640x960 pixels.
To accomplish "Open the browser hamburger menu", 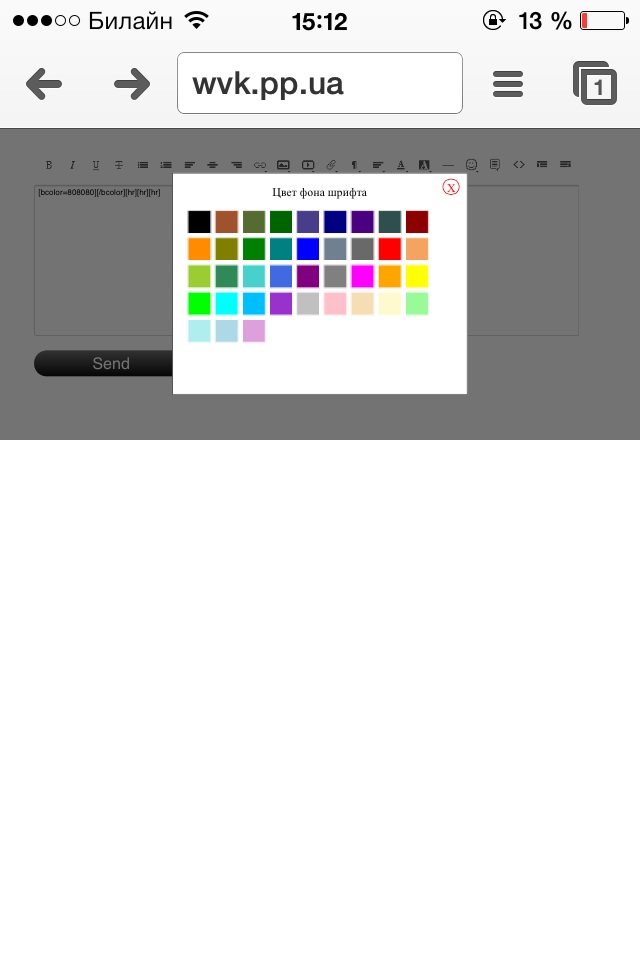I will [508, 84].
